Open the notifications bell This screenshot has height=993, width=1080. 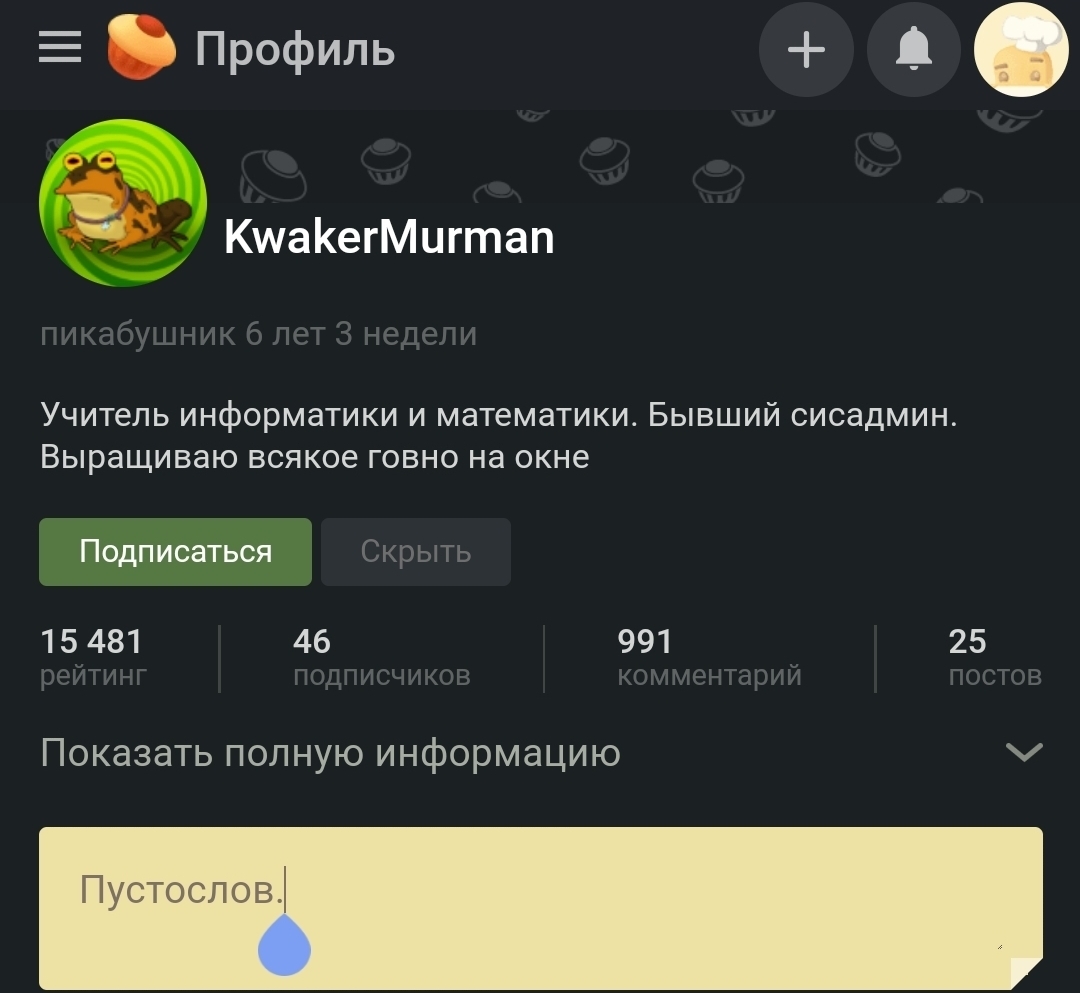click(x=913, y=49)
